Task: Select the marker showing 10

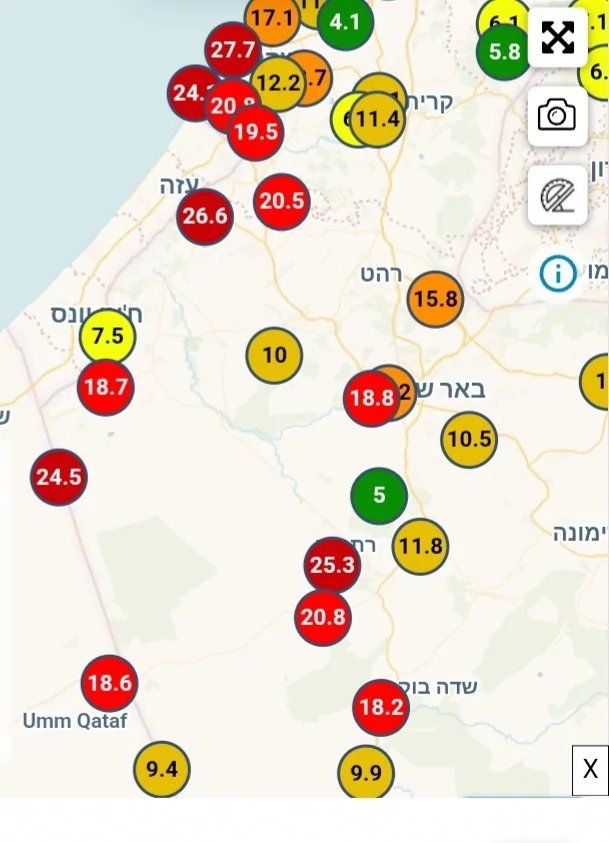Action: [x=274, y=355]
